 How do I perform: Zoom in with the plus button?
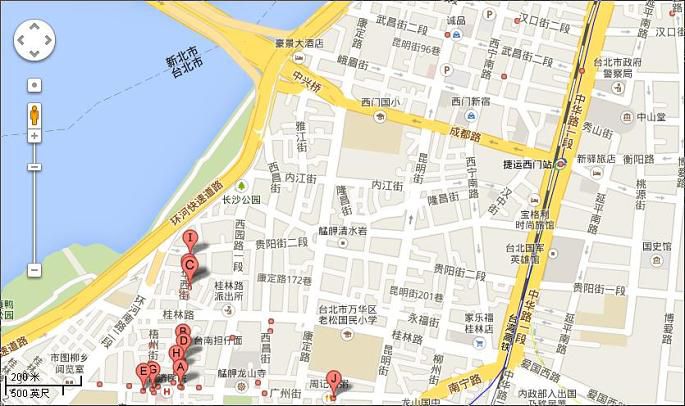pos(34,135)
